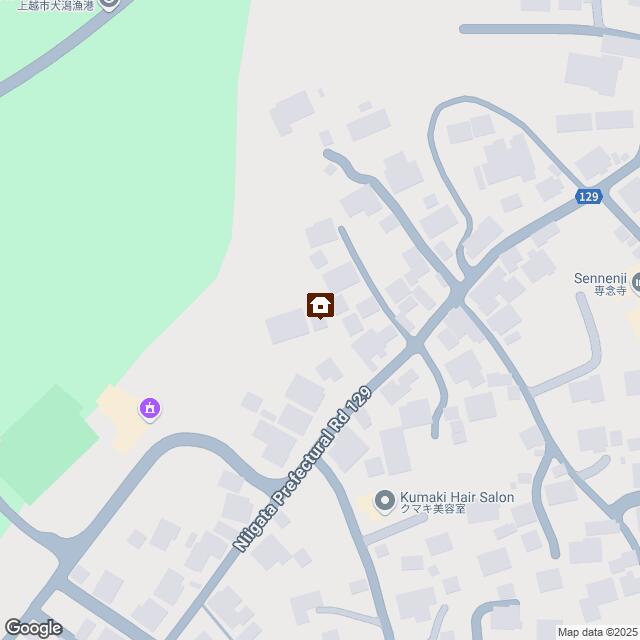Screen dimensions: 640x640
Task: Tap the brown home marker on the map
Action: click(x=320, y=304)
